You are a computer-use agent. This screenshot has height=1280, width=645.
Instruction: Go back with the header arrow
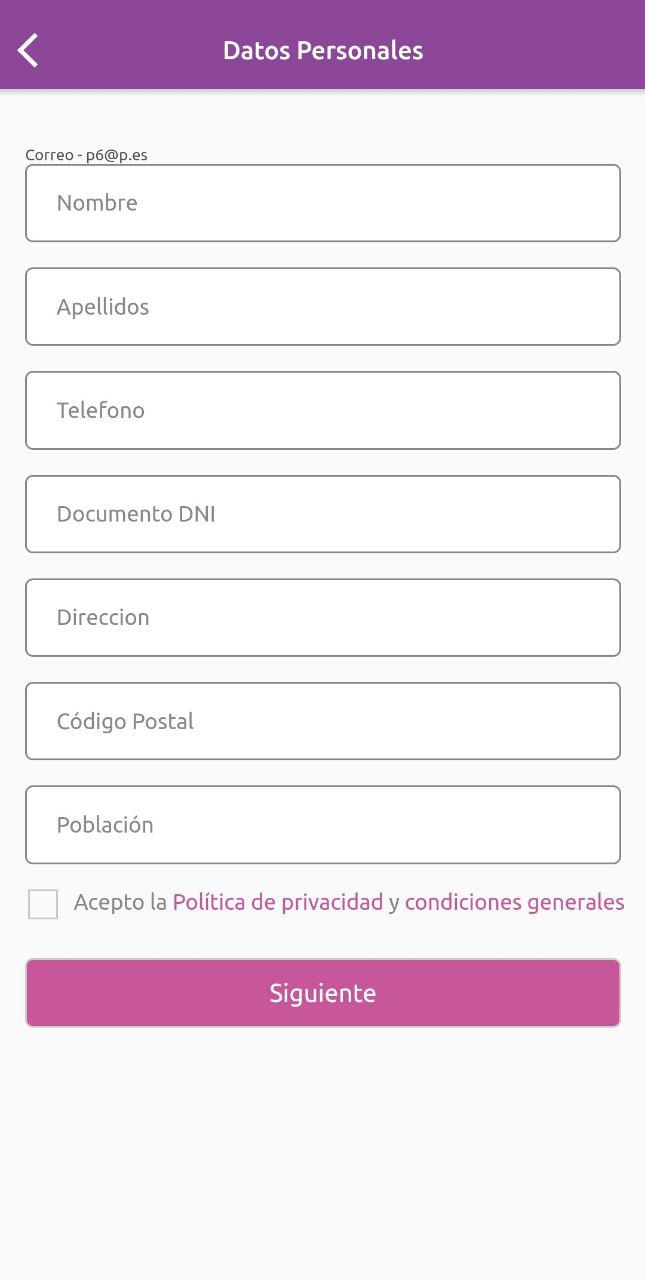(x=28, y=50)
